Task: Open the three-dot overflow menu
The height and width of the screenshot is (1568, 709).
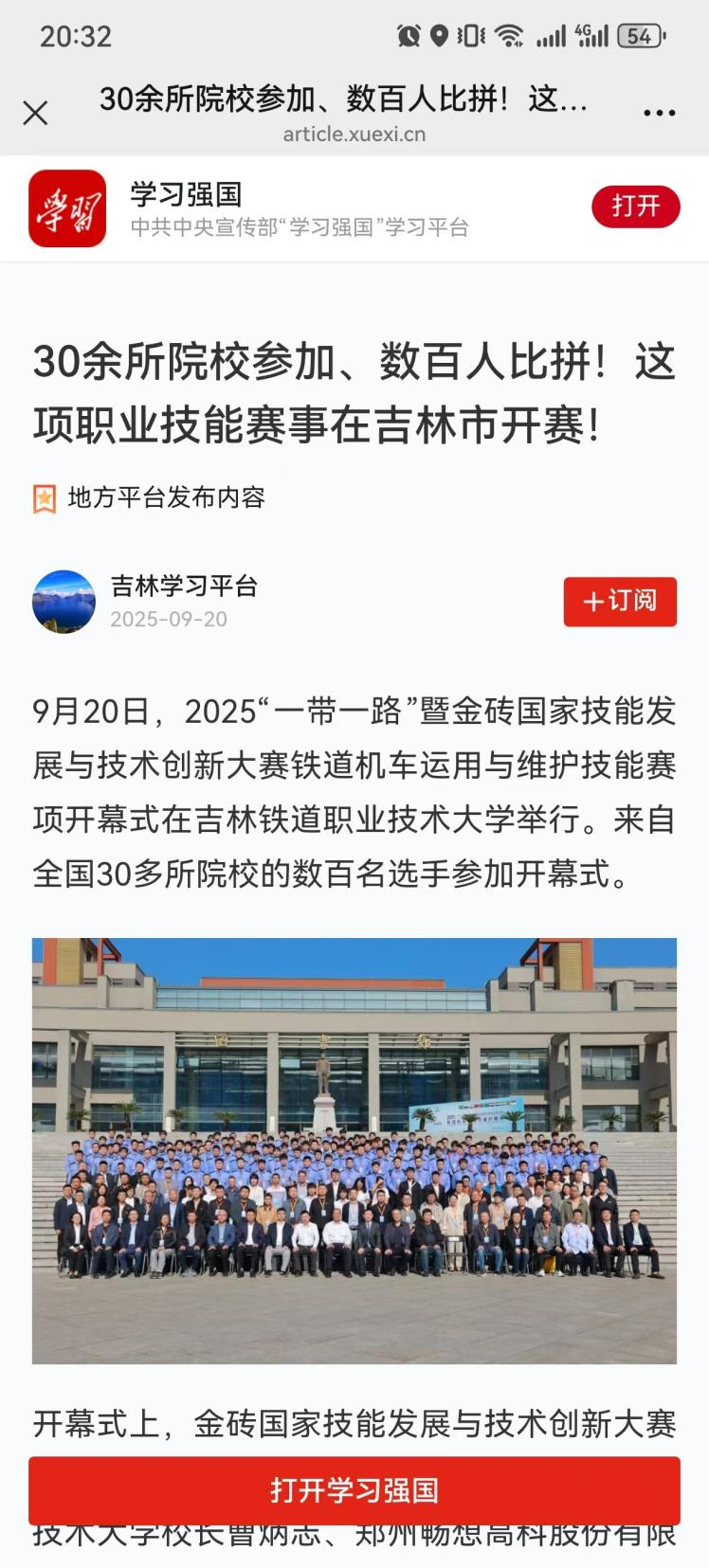Action: pos(659,113)
